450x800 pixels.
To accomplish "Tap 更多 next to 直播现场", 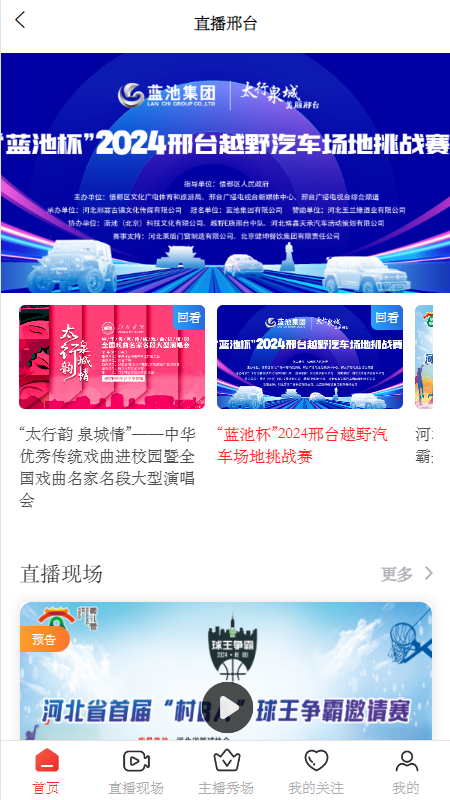I will pyautogui.click(x=407, y=574).
